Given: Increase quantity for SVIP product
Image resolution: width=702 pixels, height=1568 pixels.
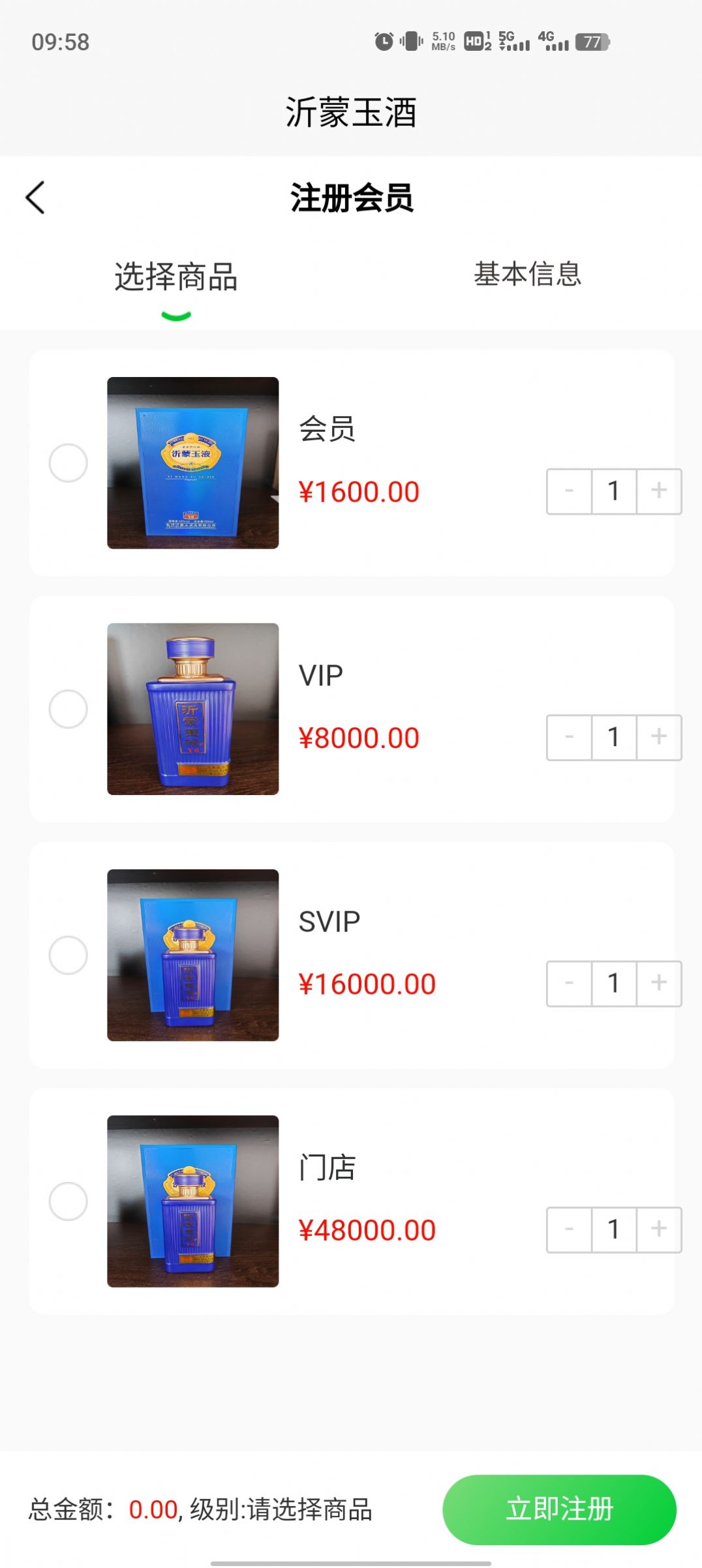Looking at the screenshot, I should tap(658, 983).
